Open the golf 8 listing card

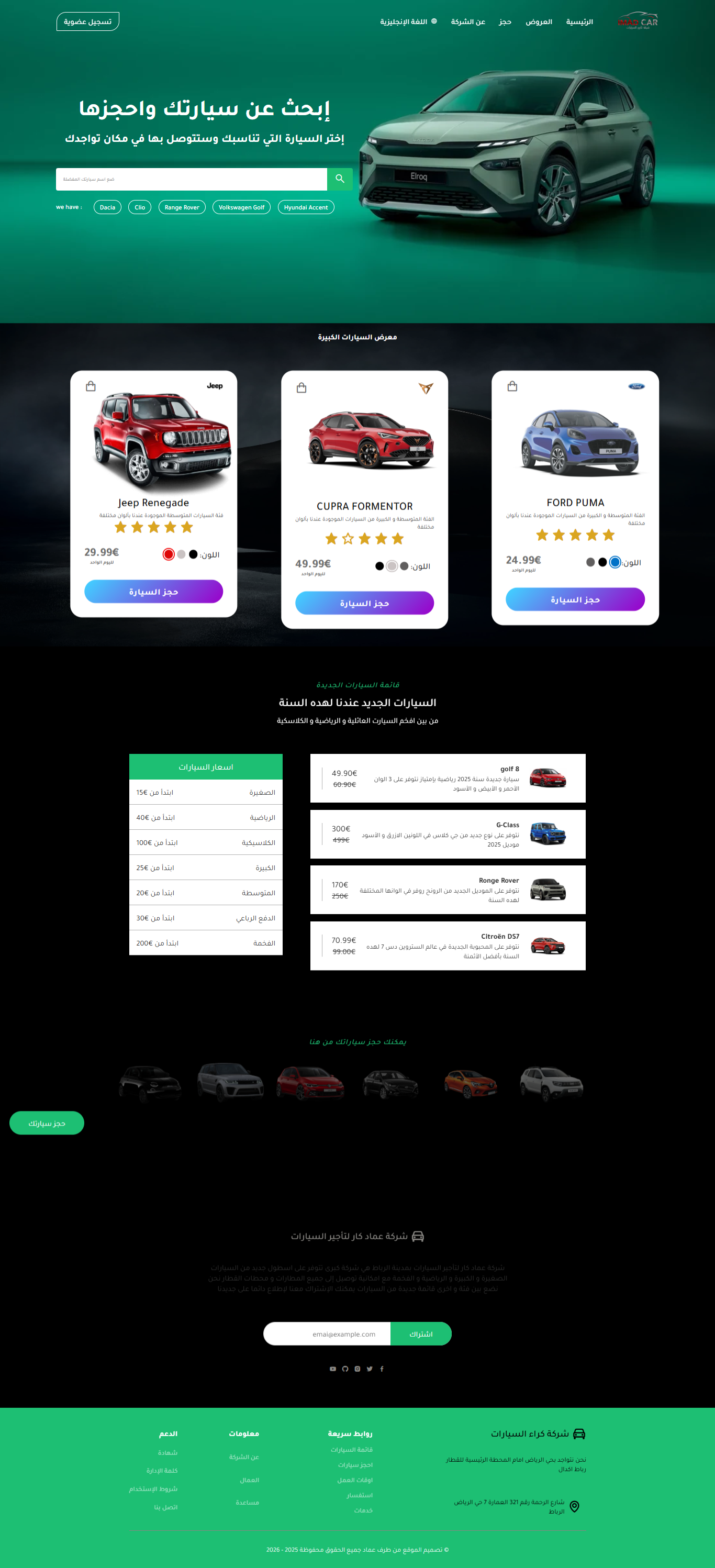(447, 779)
